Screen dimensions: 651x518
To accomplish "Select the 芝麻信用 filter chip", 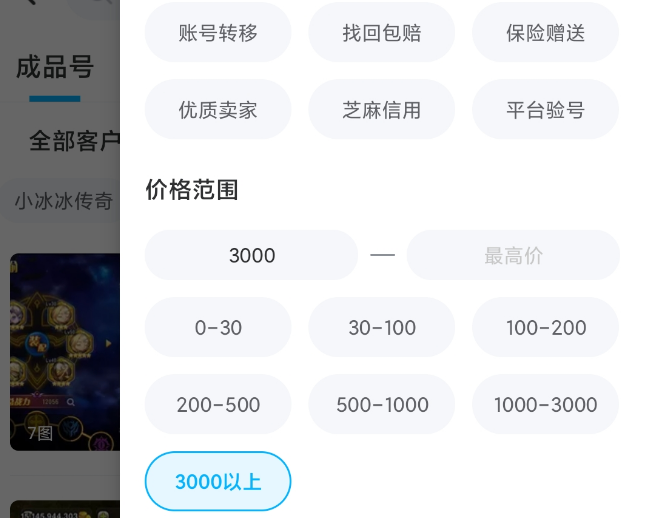I will pyautogui.click(x=381, y=109).
